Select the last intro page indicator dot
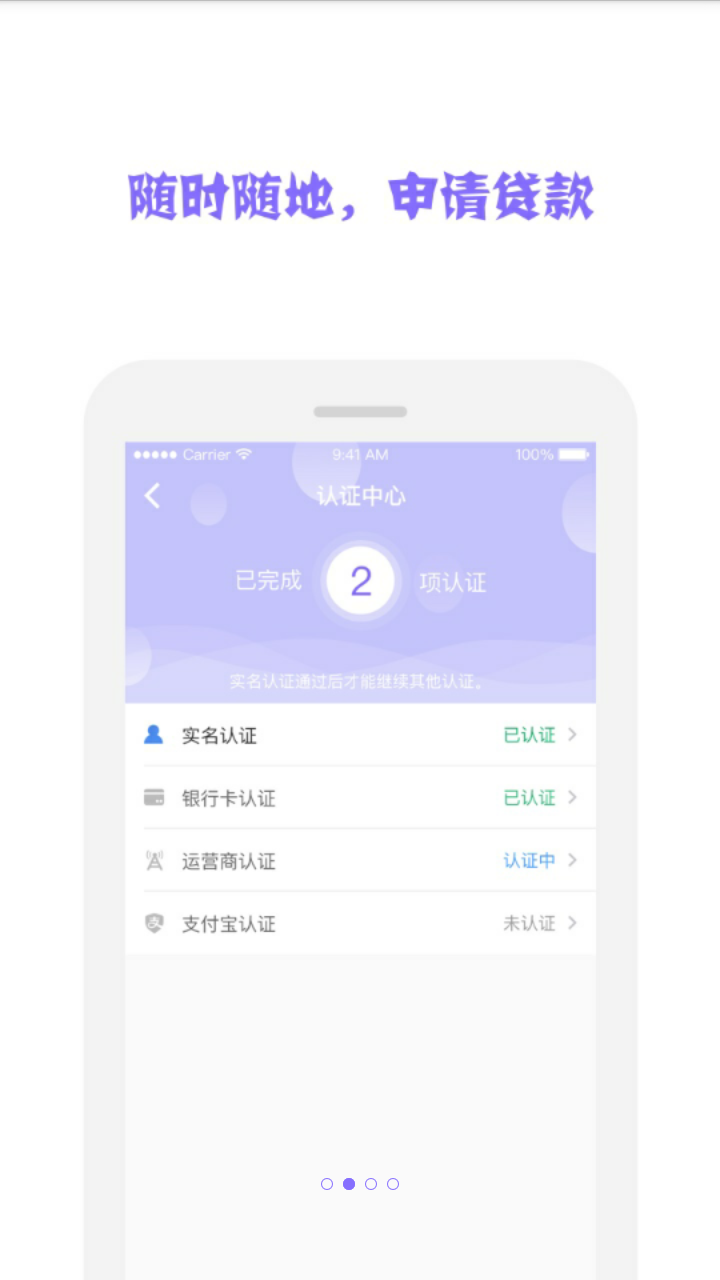 393,1184
